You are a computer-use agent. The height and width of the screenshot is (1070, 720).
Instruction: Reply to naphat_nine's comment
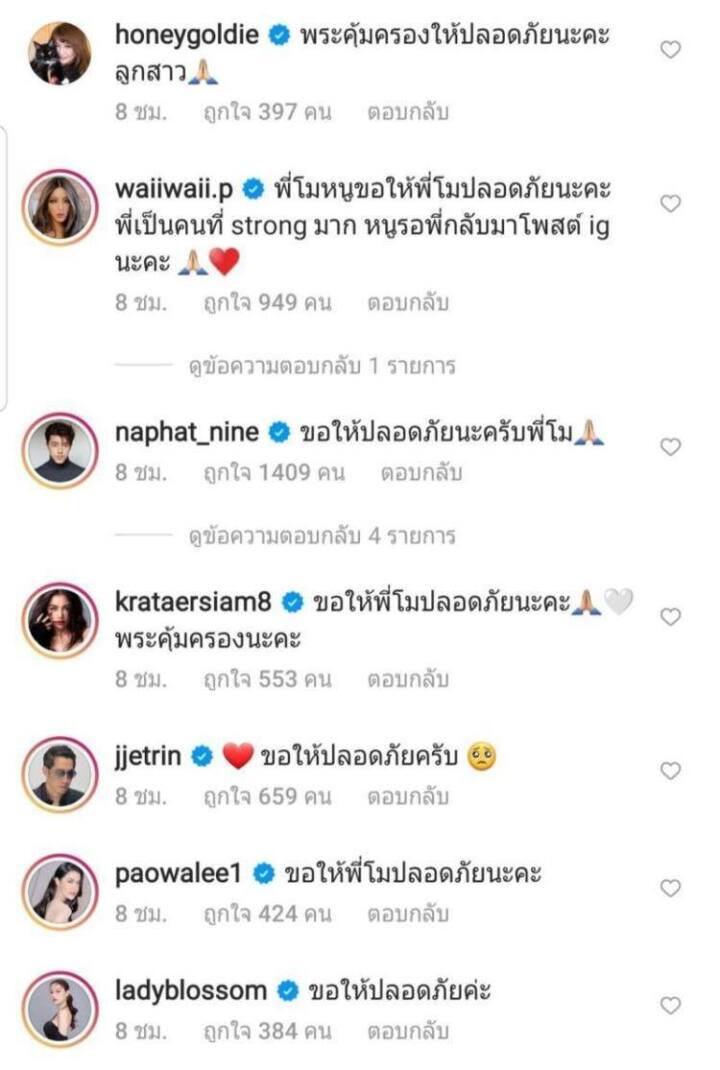pos(420,473)
